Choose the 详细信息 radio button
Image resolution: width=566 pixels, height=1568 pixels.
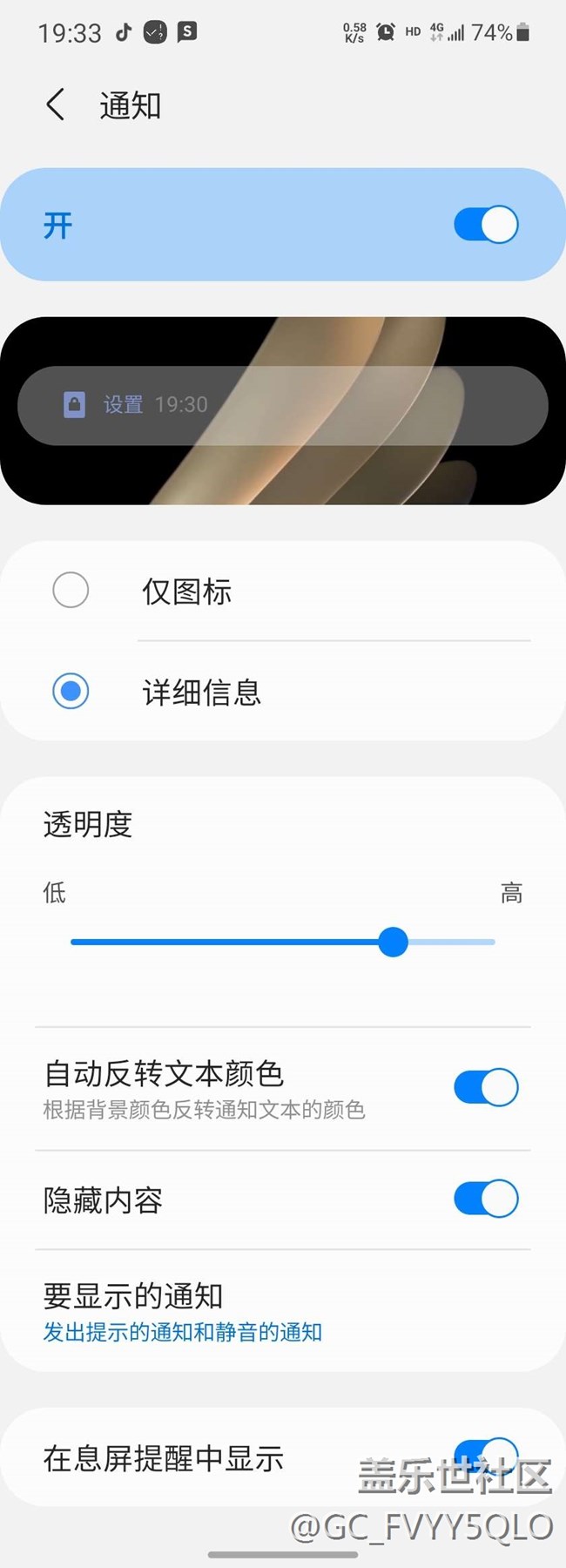point(71,692)
